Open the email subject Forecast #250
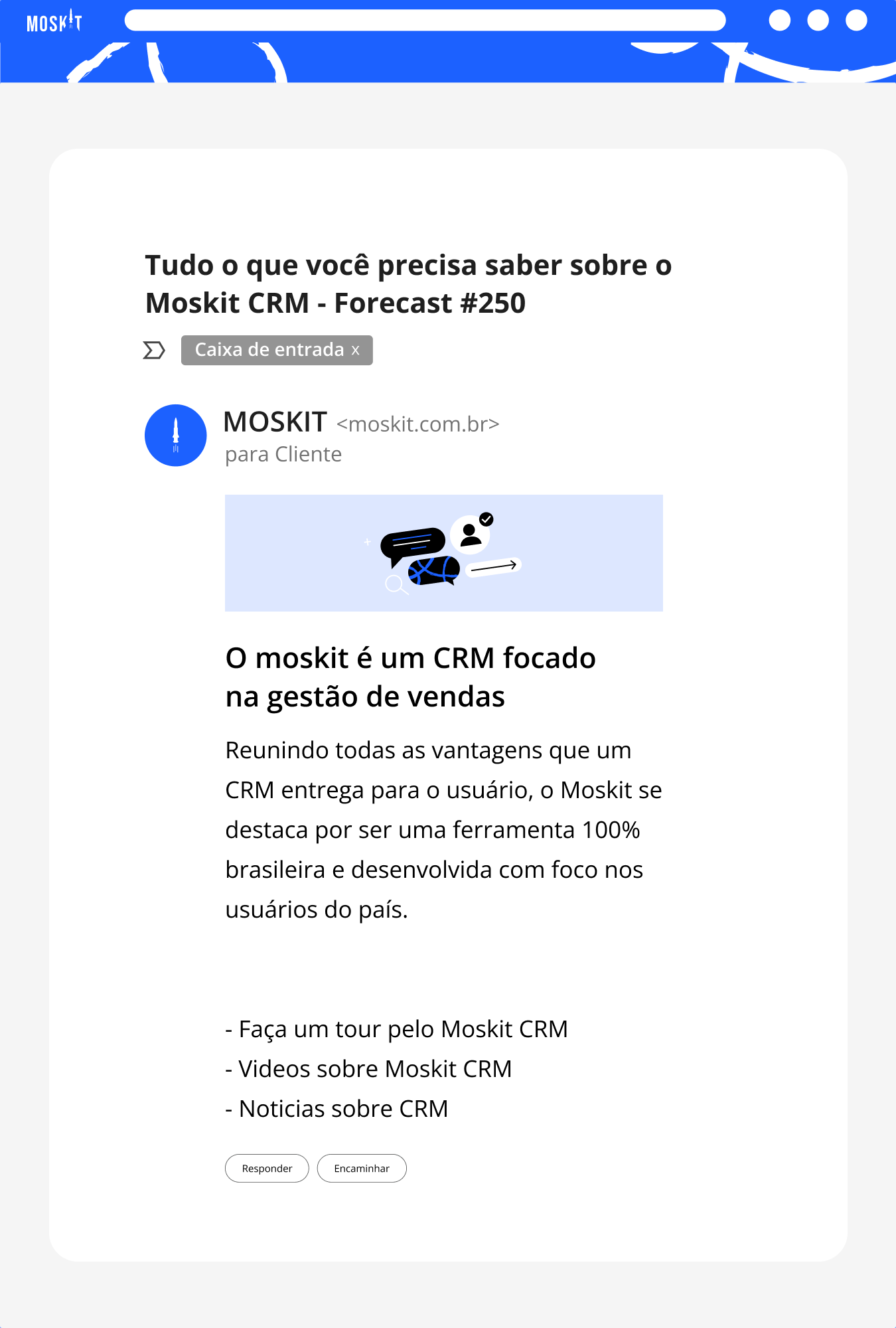 coord(408,284)
